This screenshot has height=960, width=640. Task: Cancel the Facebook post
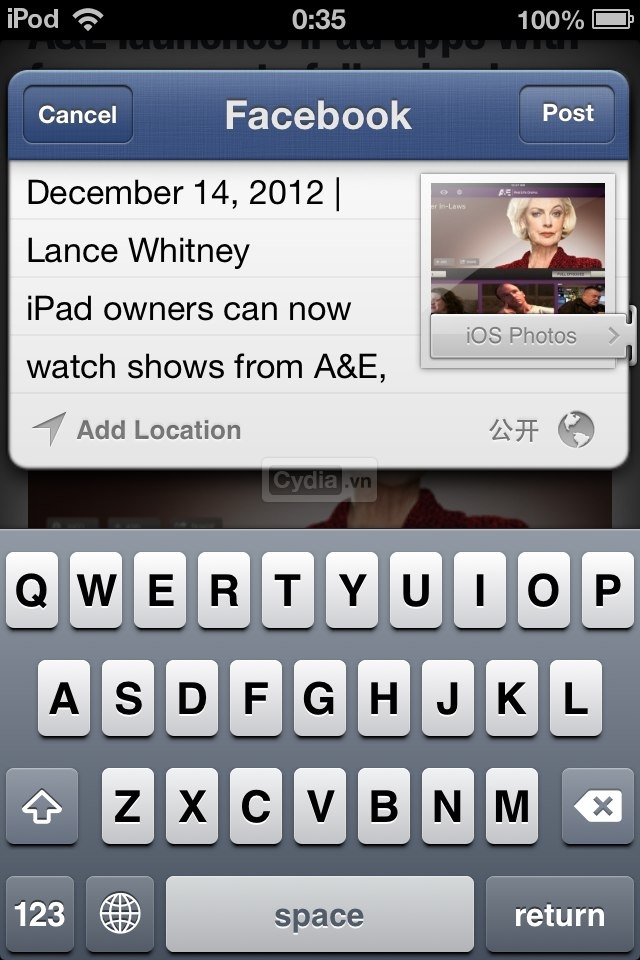(x=77, y=114)
